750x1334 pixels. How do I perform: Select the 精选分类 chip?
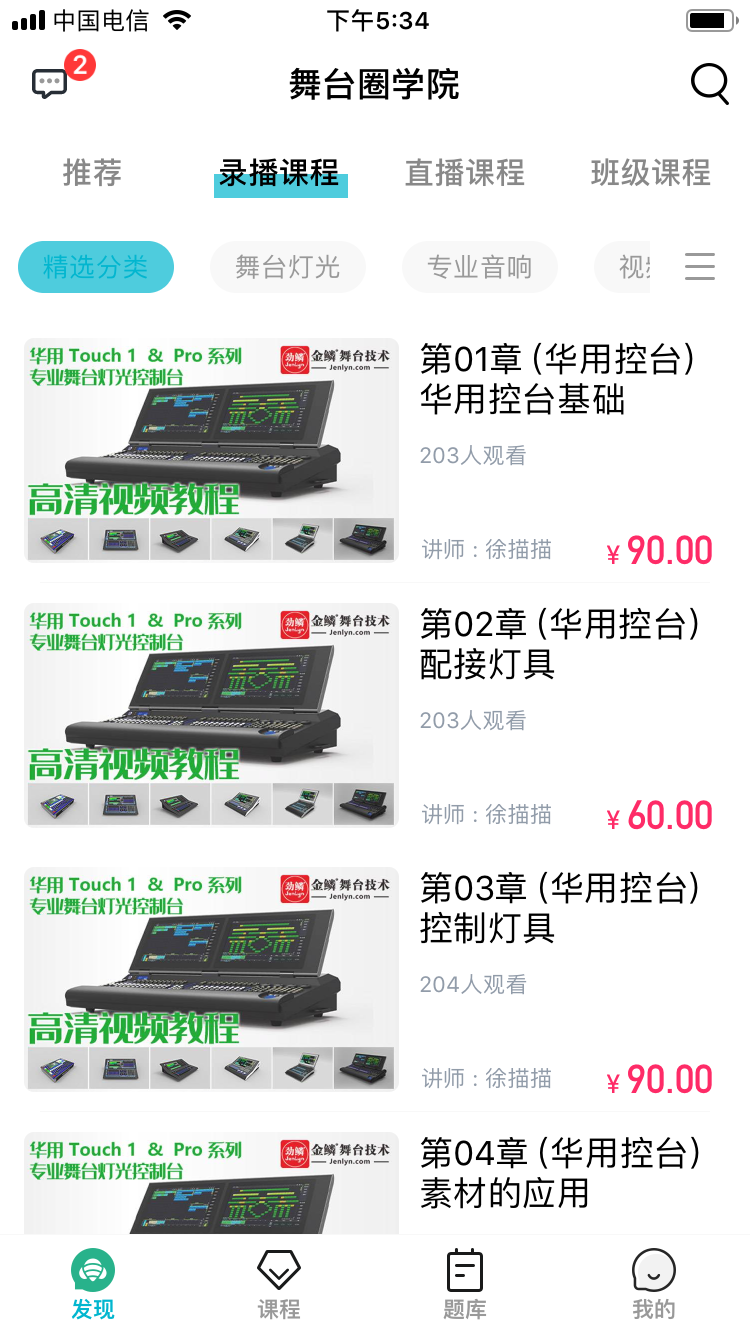[x=96, y=267]
